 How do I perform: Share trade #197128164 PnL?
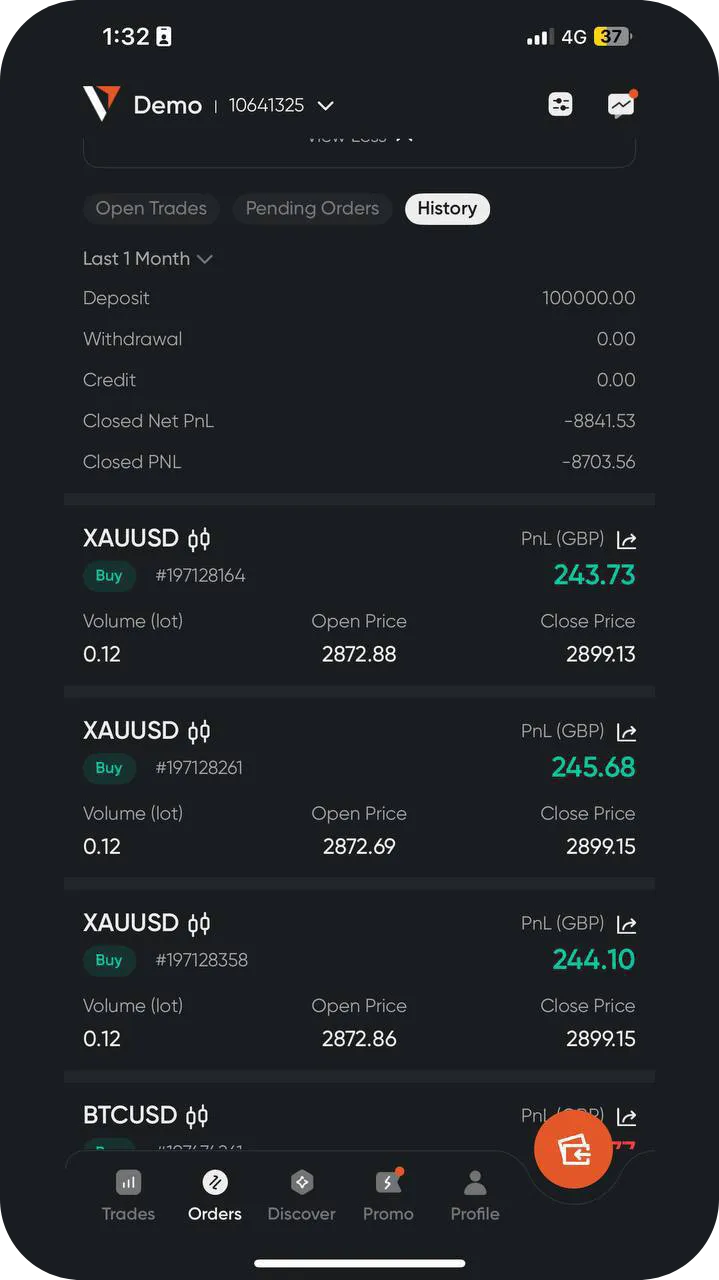(627, 540)
